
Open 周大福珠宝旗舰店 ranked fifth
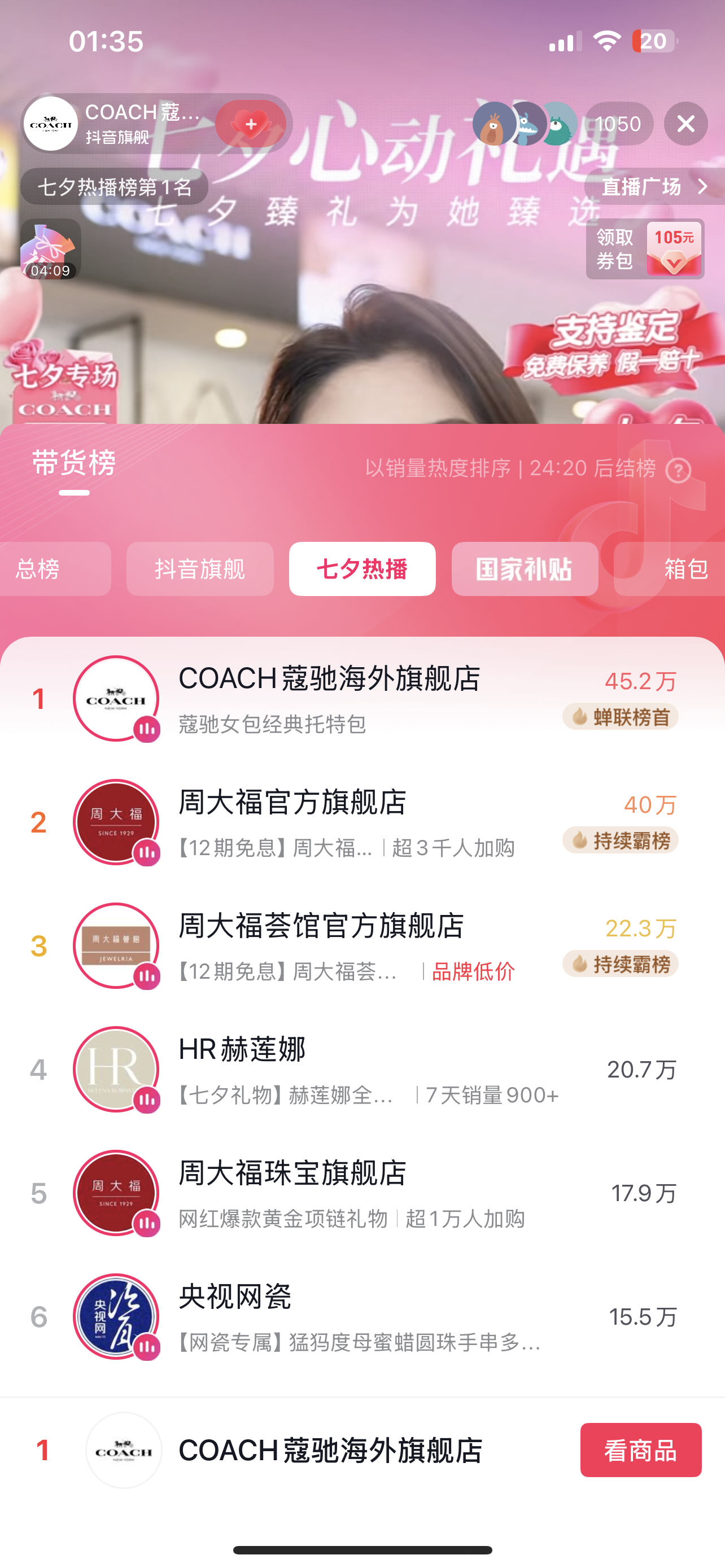(x=362, y=1193)
